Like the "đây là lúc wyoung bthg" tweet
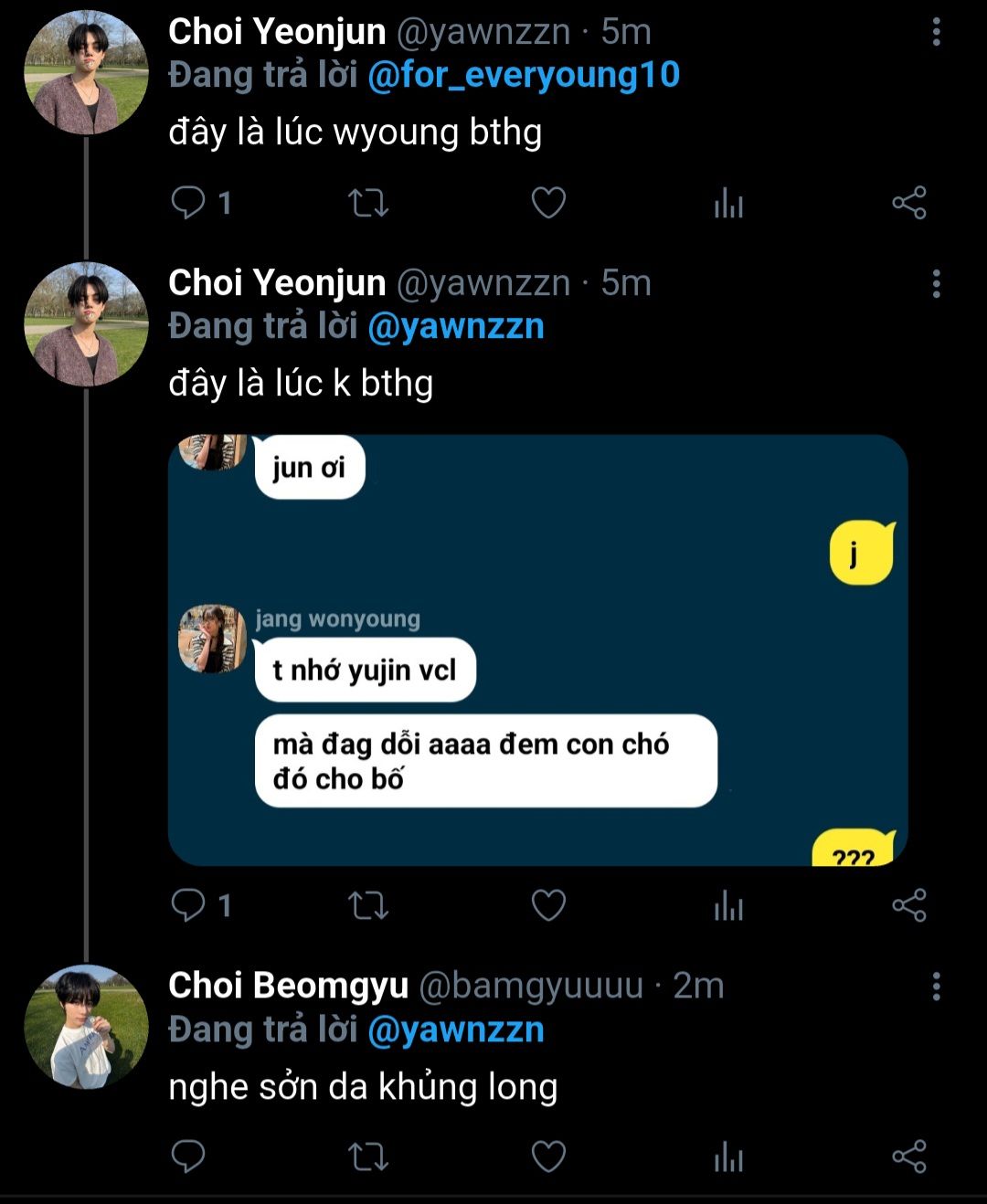The width and height of the screenshot is (987, 1204). [x=548, y=203]
